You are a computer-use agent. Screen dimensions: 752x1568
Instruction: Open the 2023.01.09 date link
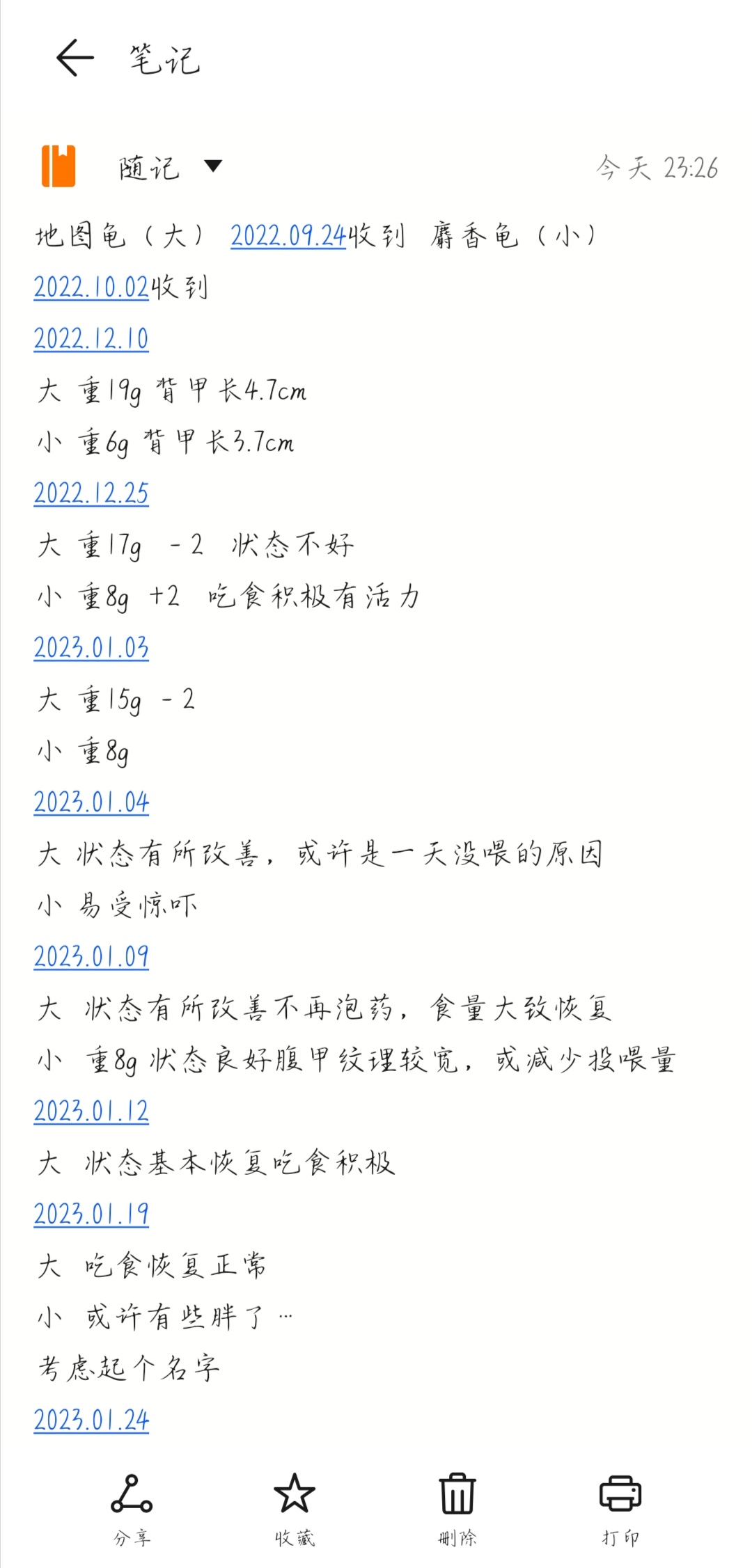click(x=91, y=957)
